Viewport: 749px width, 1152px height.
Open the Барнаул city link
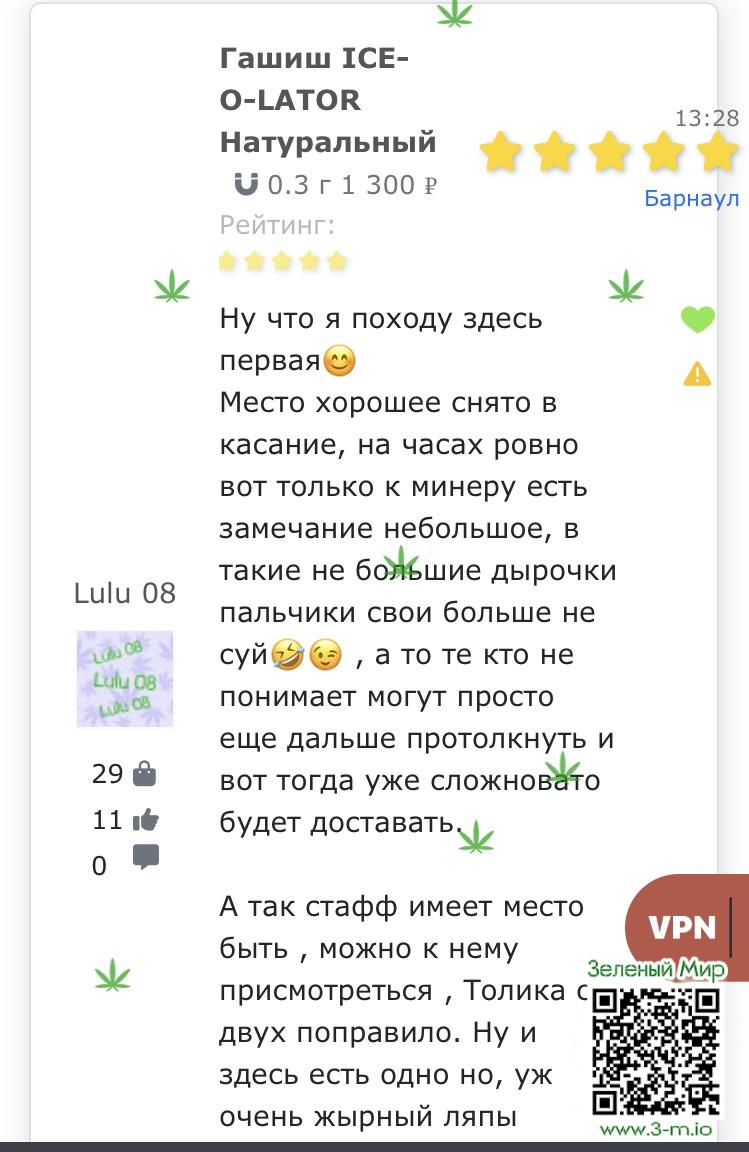tap(691, 198)
